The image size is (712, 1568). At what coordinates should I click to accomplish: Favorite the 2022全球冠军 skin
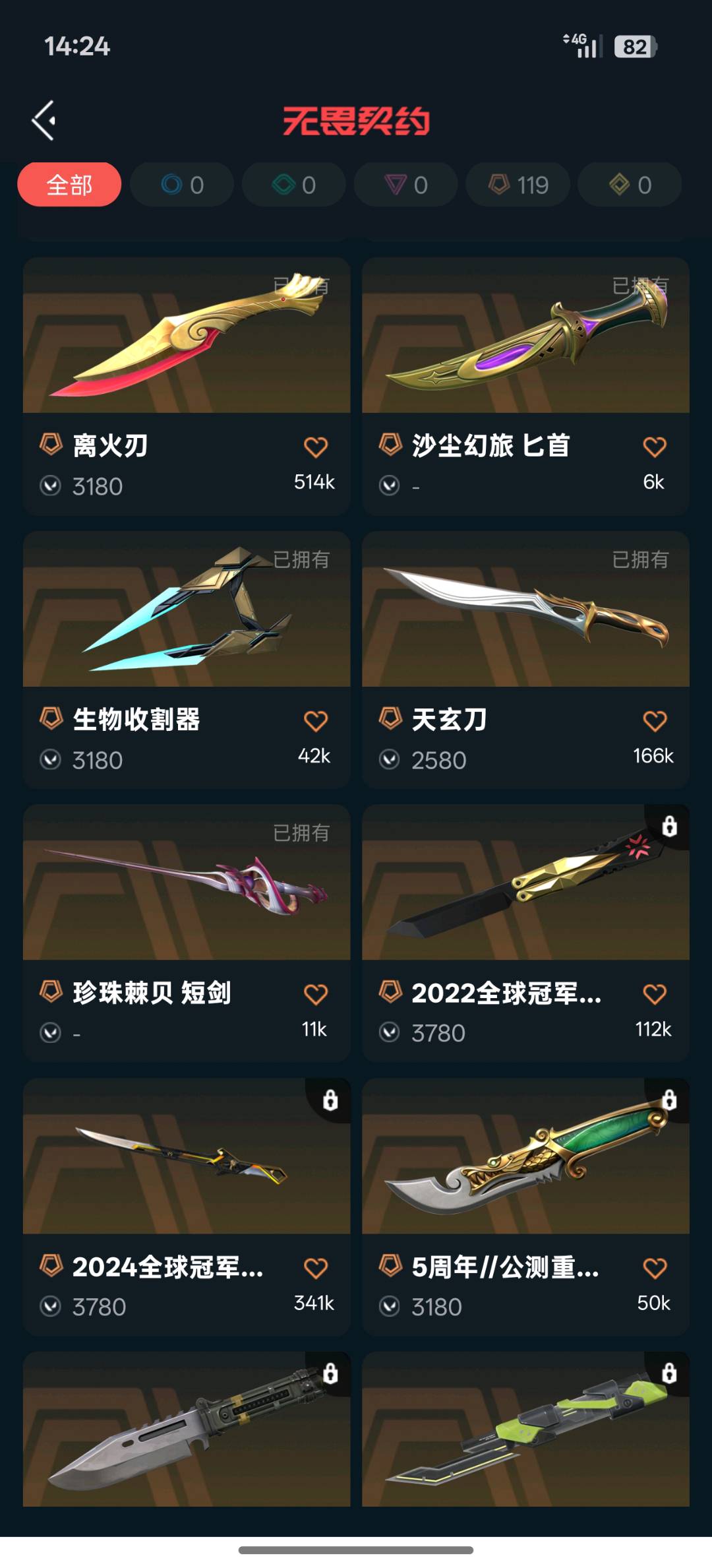[654, 994]
